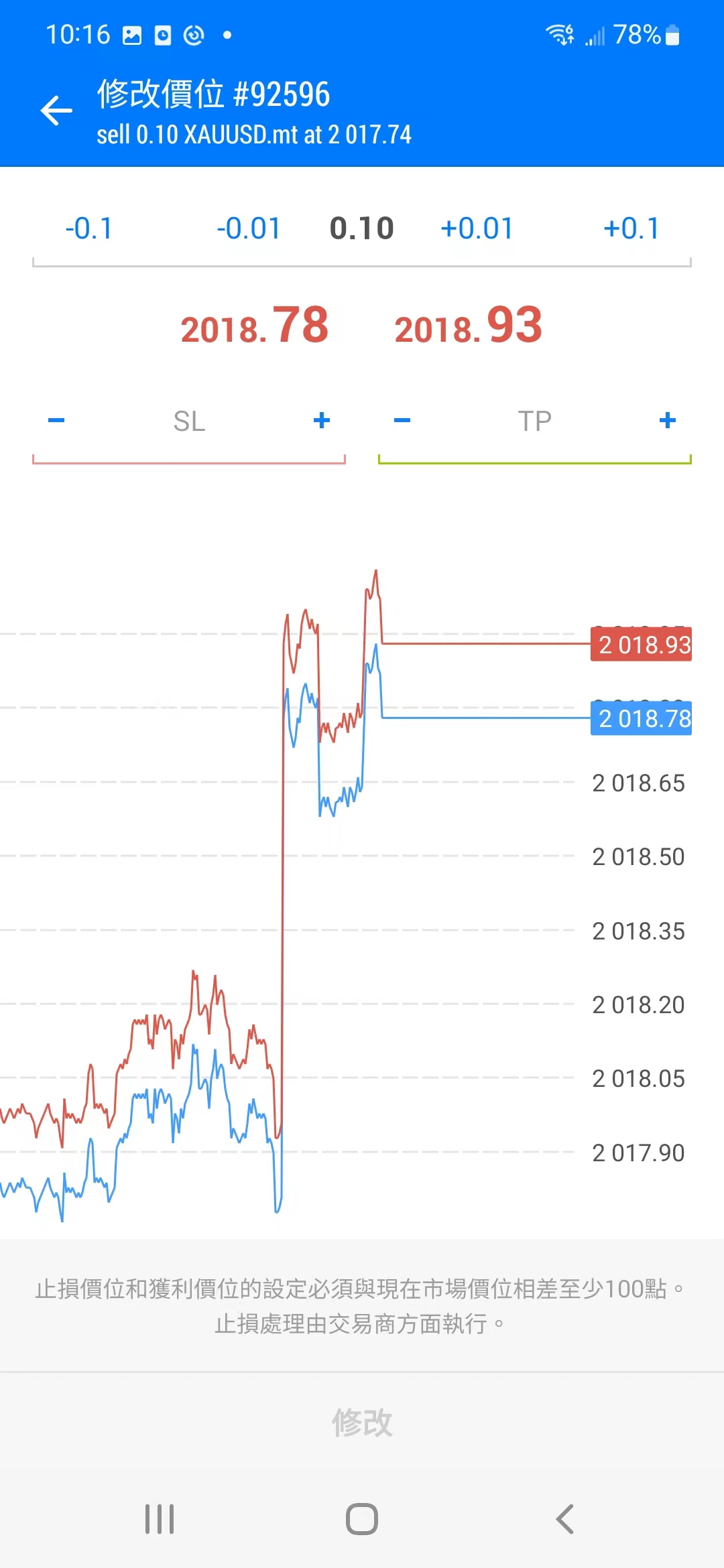724x1568 pixels.
Task: Decrease volume by 0.1
Action: click(x=89, y=228)
